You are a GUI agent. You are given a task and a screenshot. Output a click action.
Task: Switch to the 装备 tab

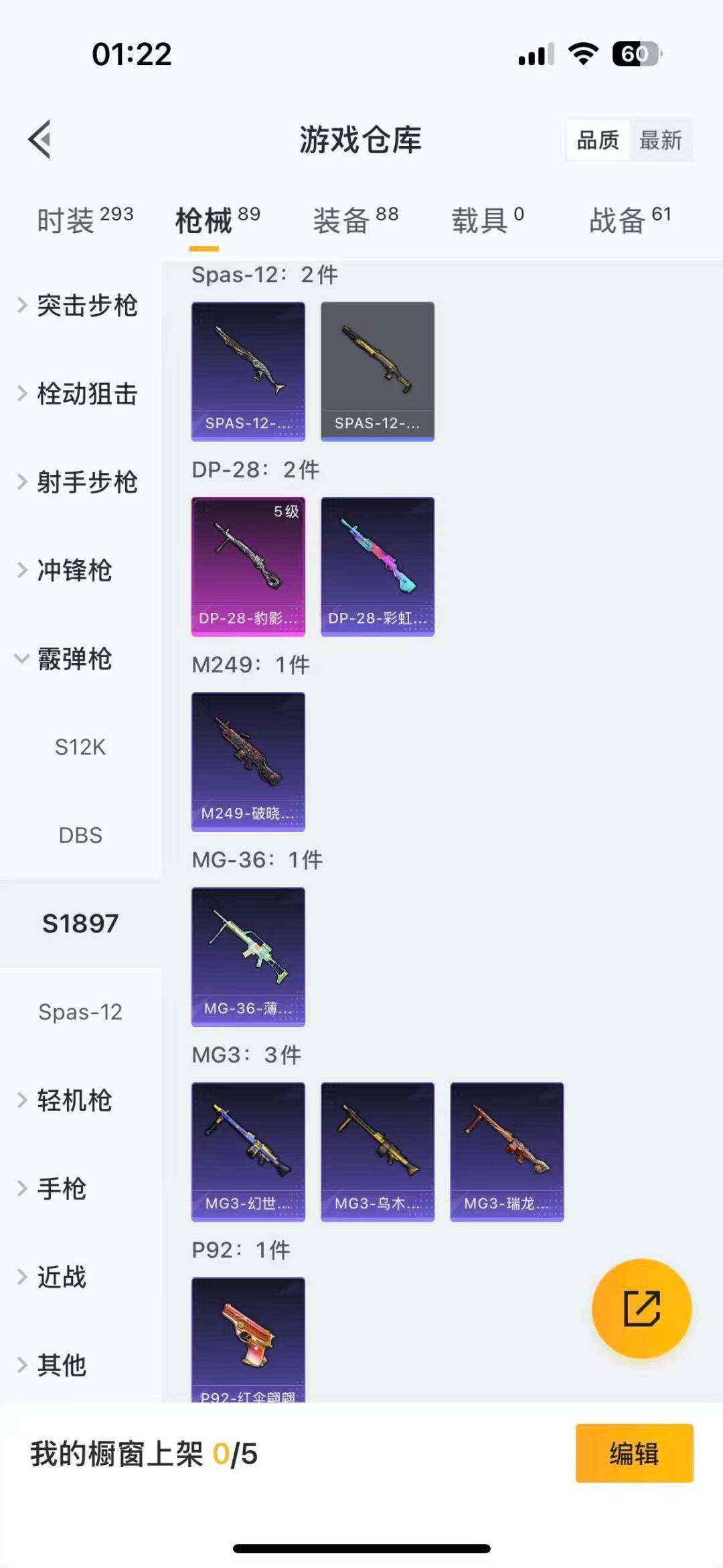(355, 220)
